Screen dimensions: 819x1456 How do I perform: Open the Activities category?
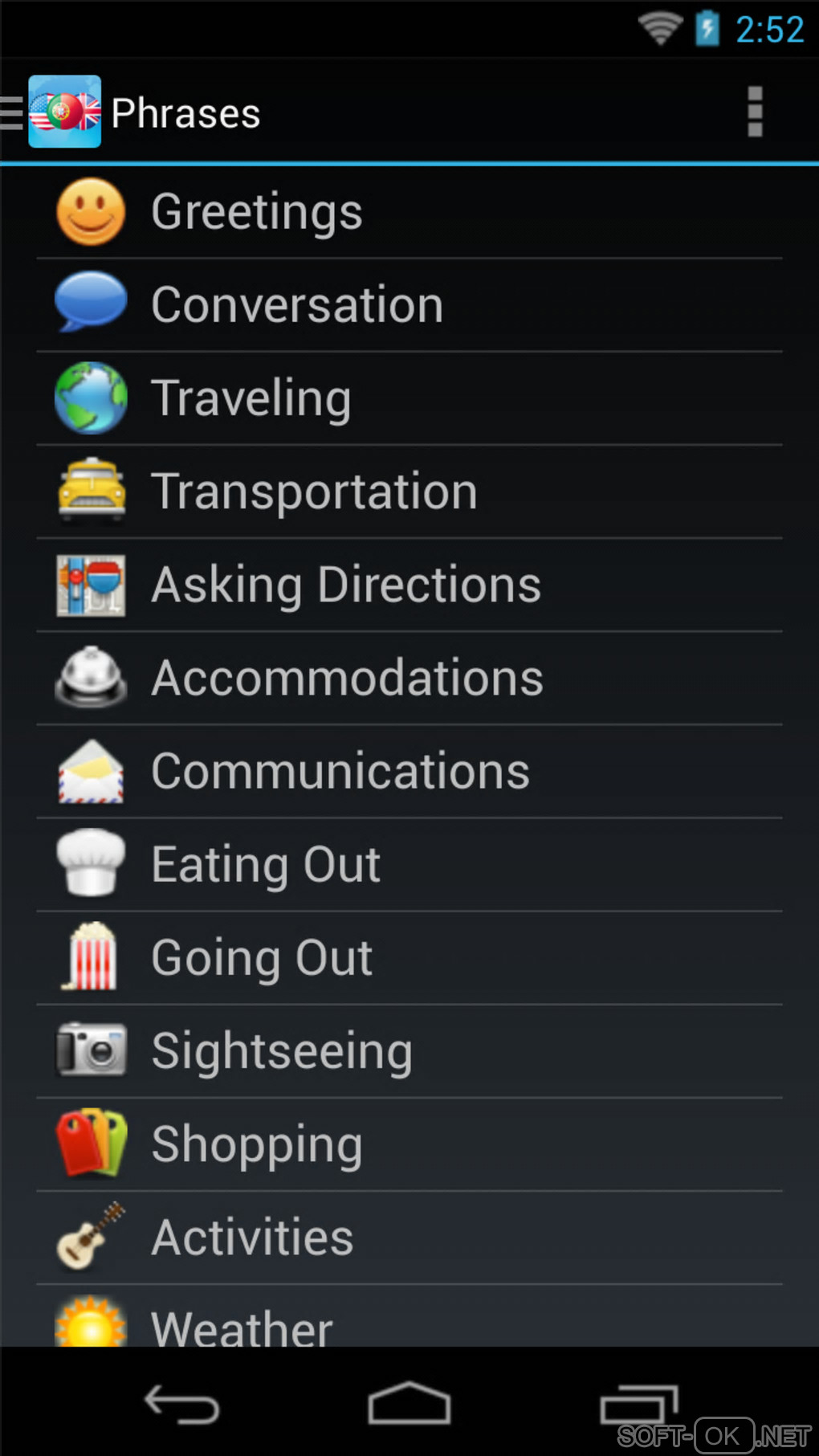(x=409, y=1237)
